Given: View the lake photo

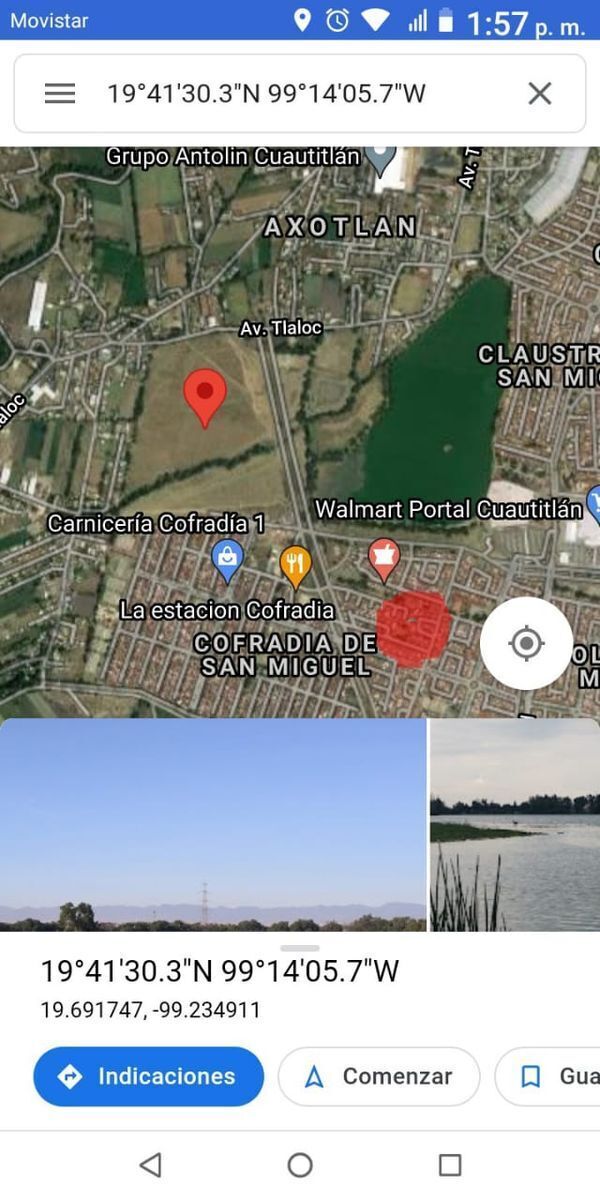Looking at the screenshot, I should point(515,824).
